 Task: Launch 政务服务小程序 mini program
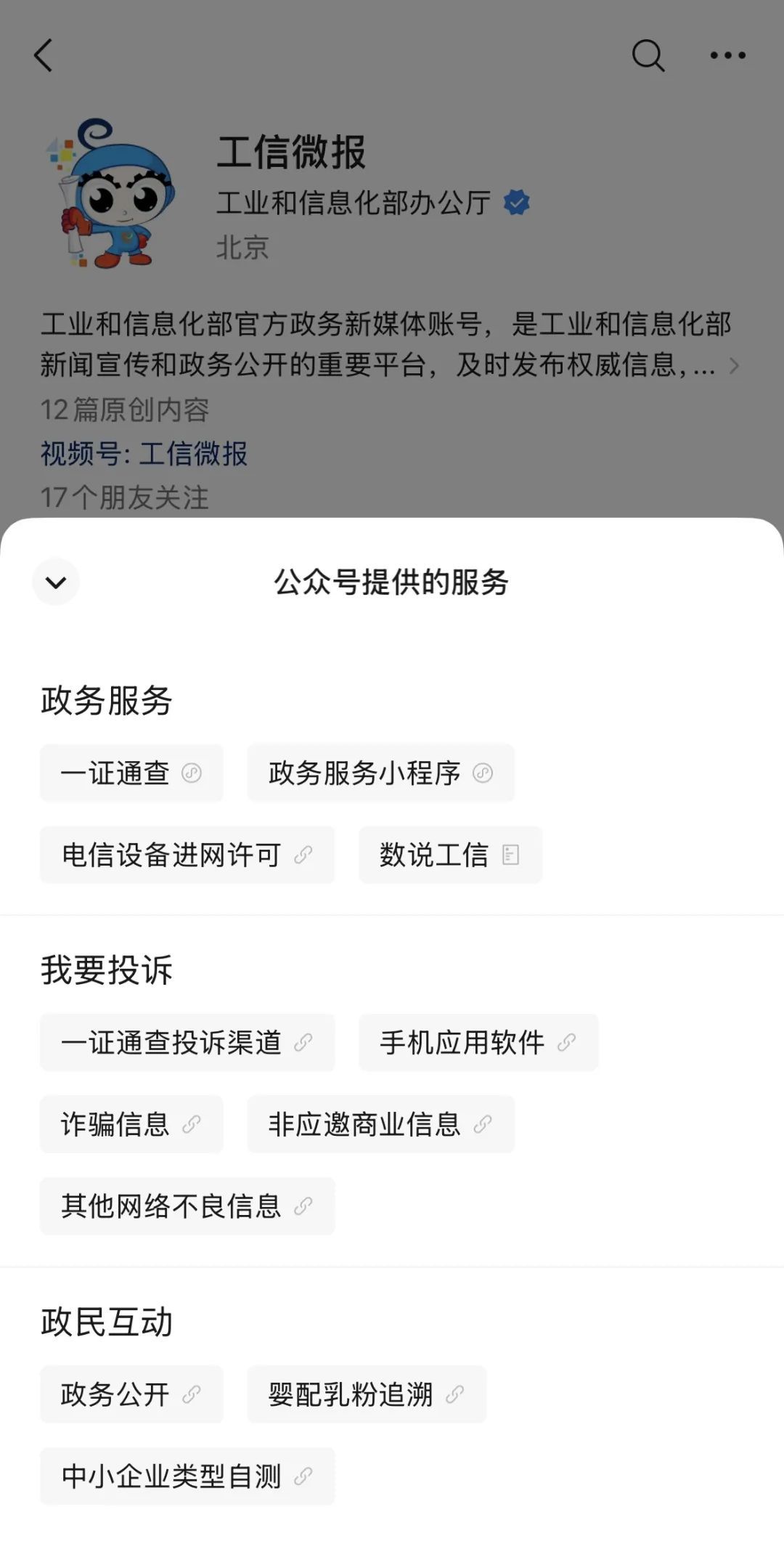[380, 773]
